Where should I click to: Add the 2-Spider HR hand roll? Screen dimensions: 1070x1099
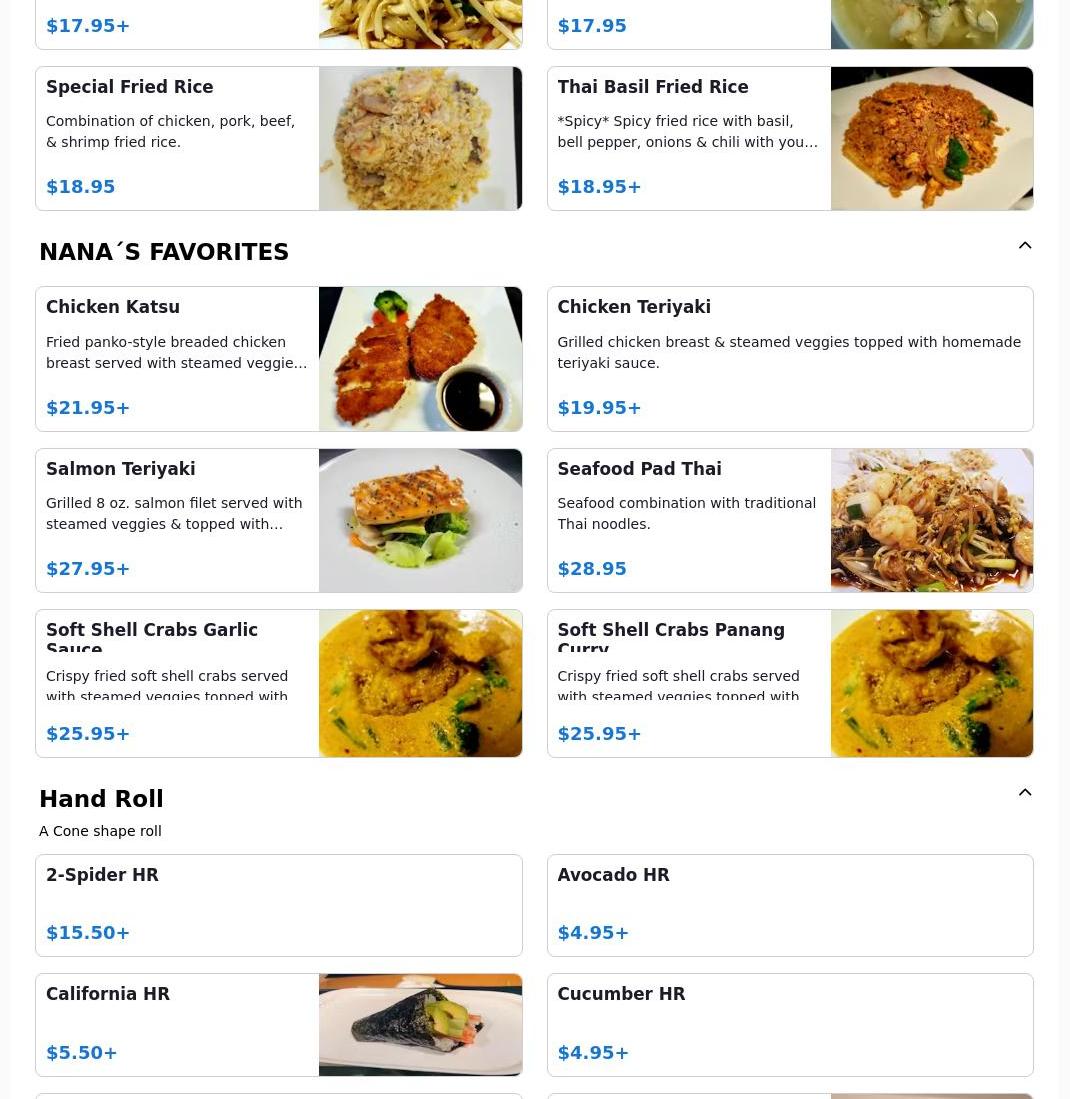(x=278, y=905)
